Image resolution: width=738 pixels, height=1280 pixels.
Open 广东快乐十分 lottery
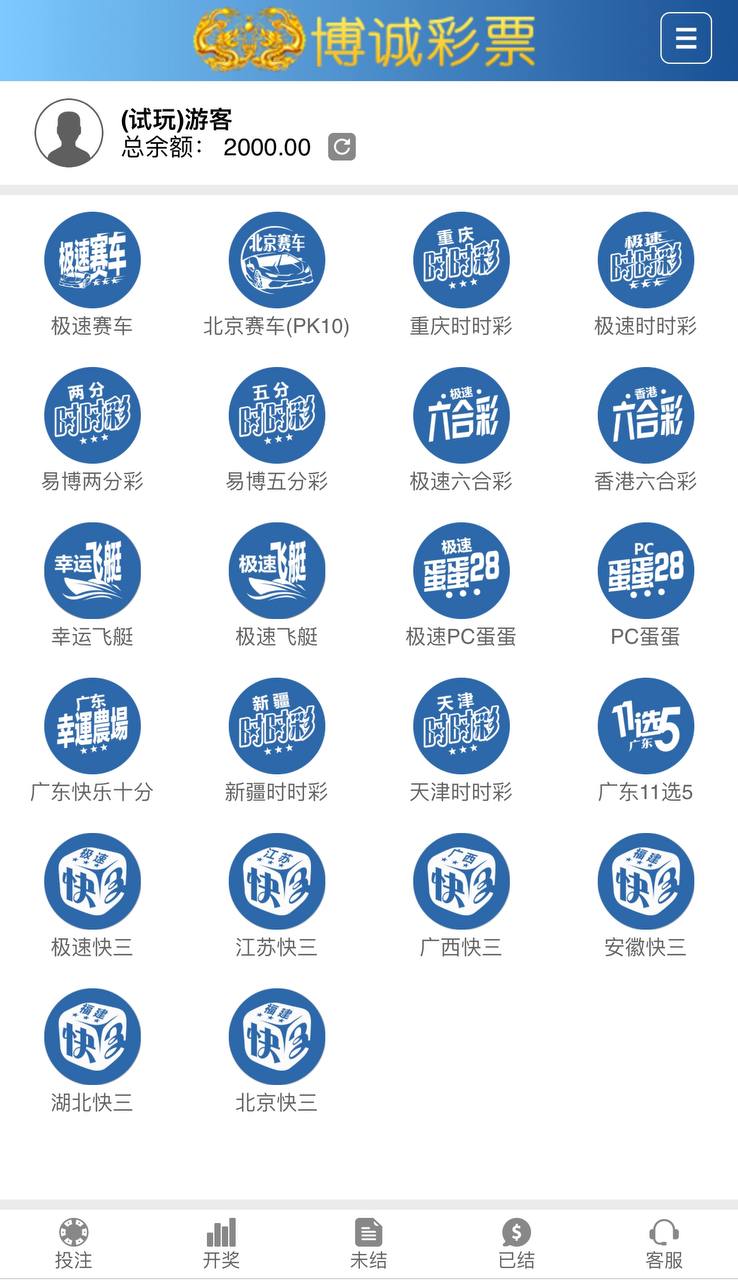coord(92,726)
